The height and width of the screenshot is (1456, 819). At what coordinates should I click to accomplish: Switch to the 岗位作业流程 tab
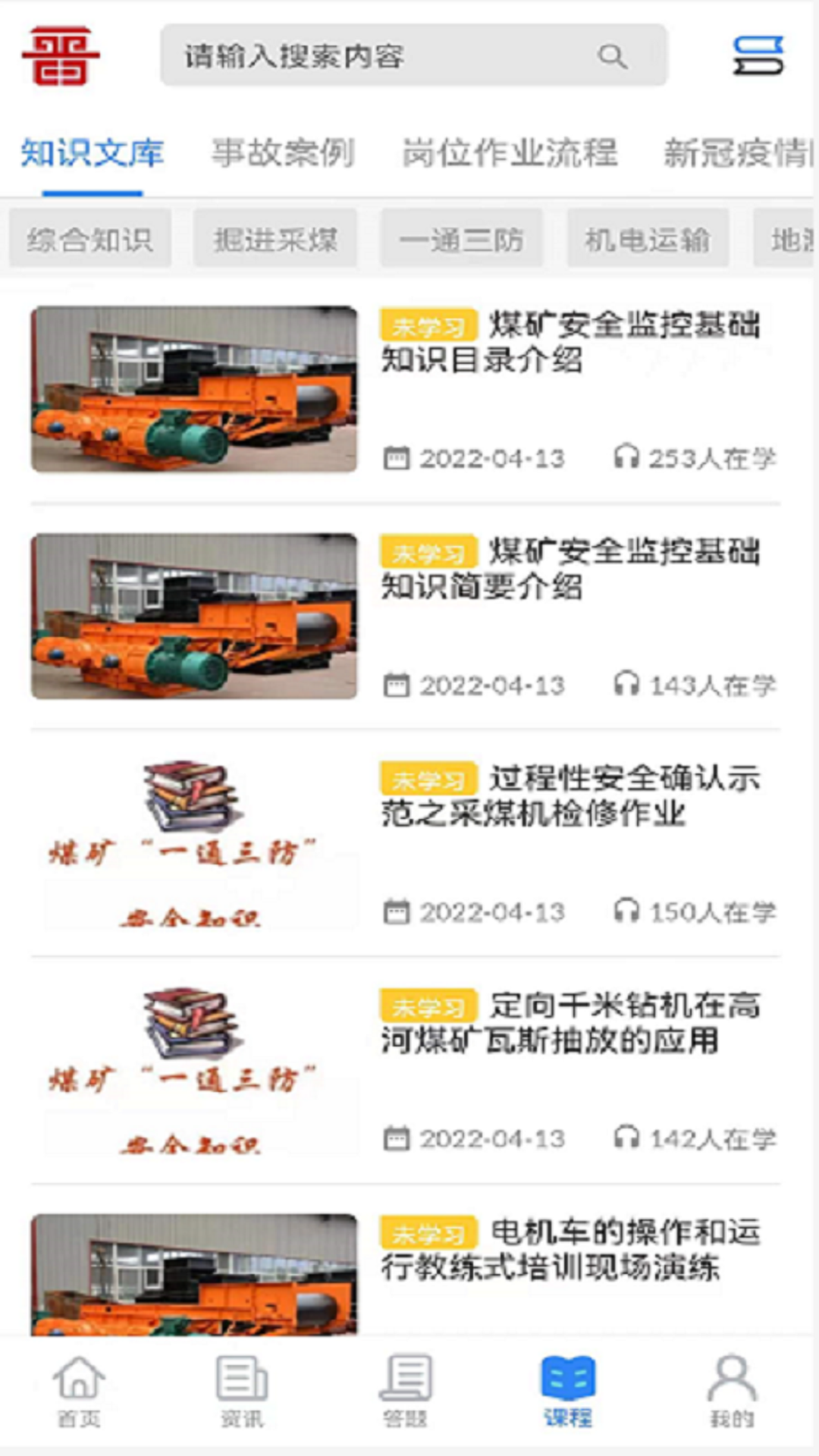coord(509,152)
